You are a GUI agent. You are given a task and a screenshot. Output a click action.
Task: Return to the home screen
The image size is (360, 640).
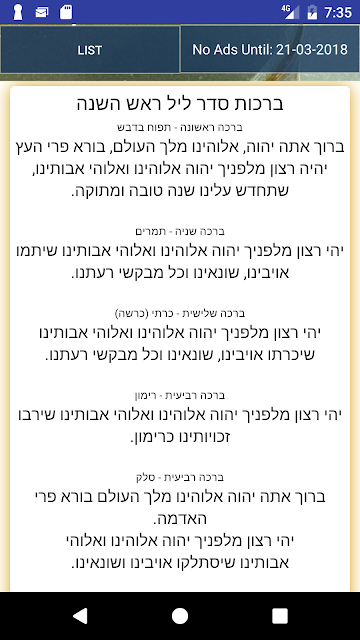point(180,616)
